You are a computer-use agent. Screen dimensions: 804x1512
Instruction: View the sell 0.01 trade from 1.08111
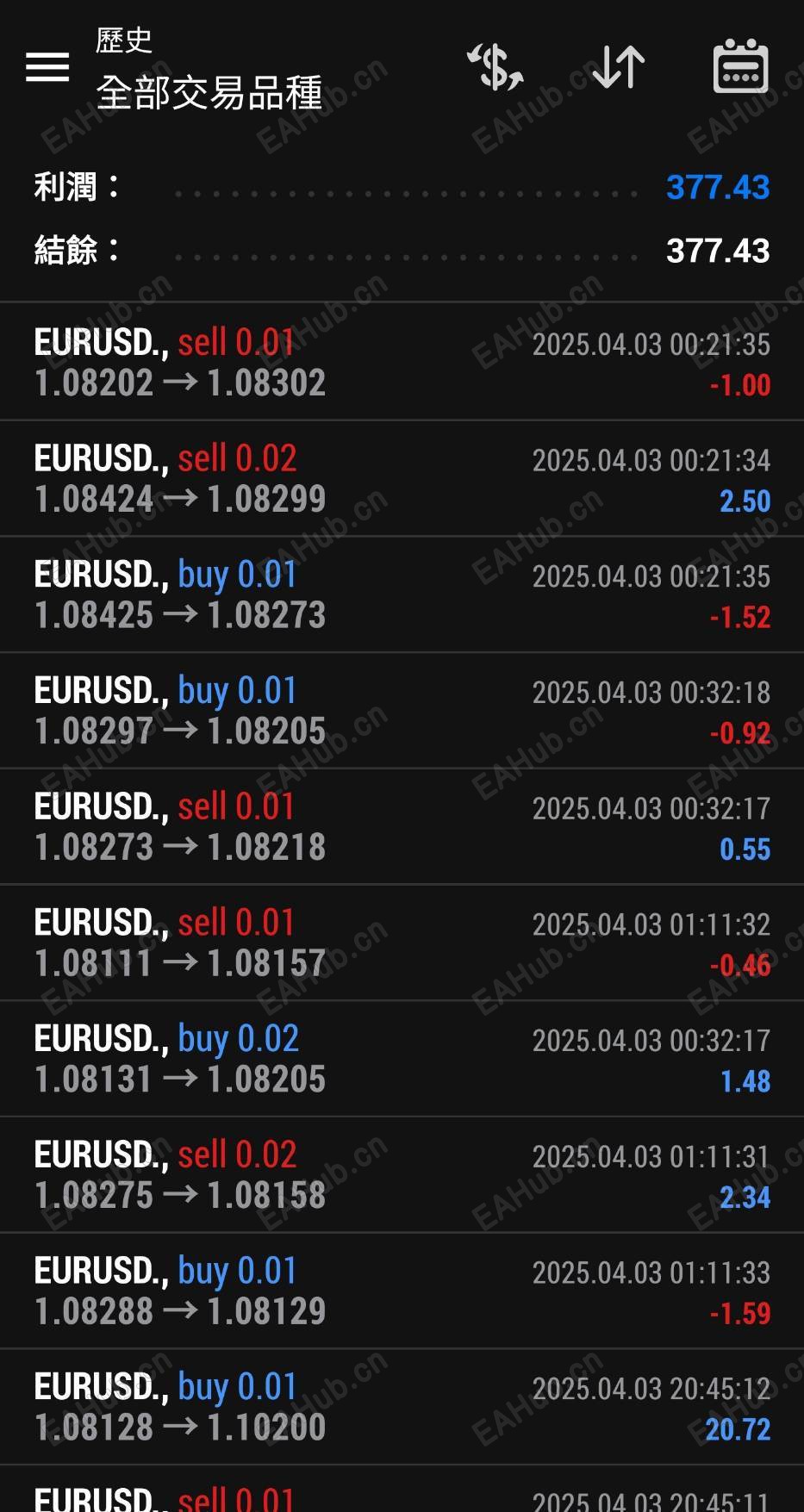(402, 943)
